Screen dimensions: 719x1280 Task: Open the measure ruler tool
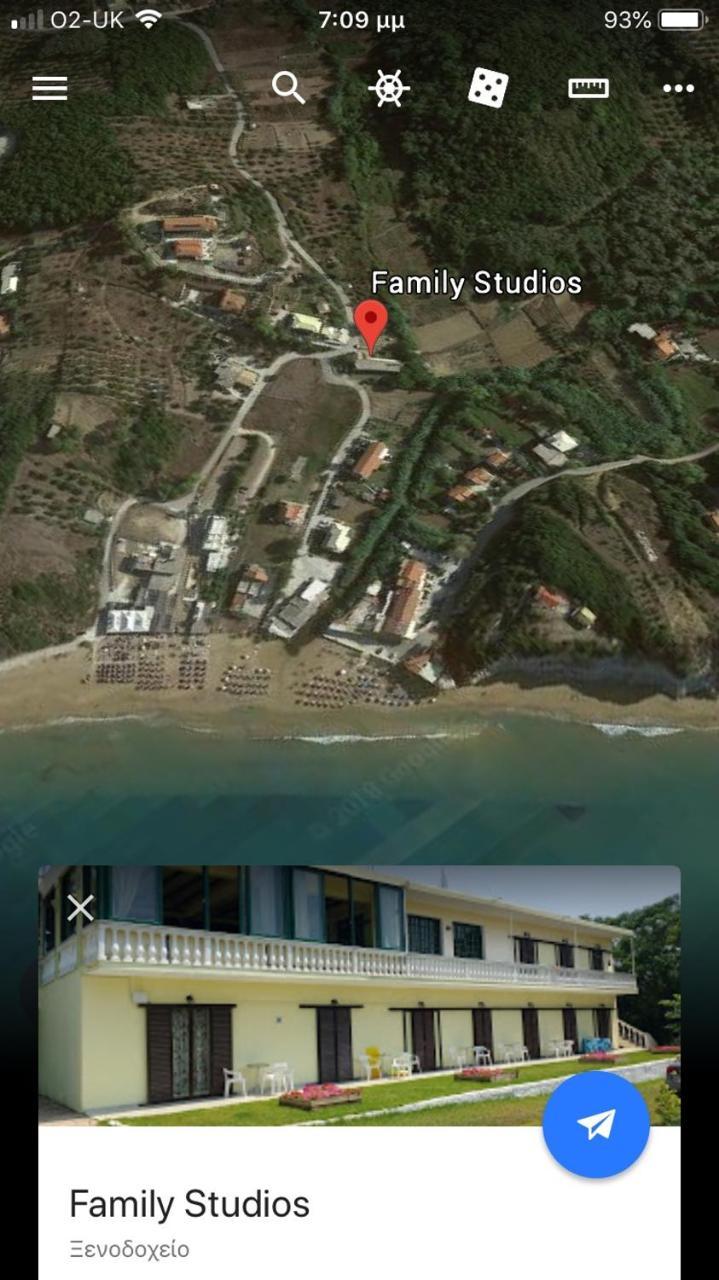[588, 88]
